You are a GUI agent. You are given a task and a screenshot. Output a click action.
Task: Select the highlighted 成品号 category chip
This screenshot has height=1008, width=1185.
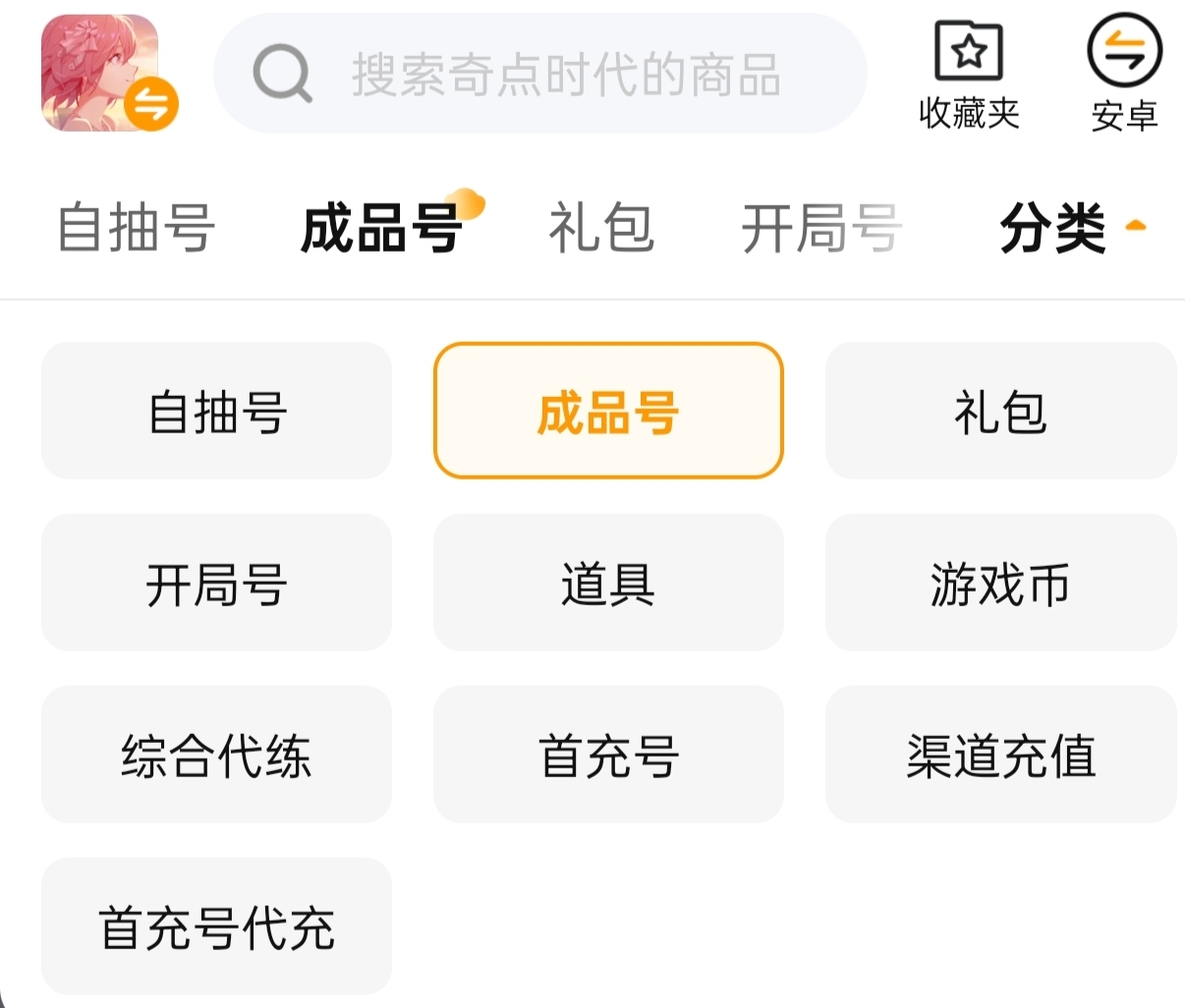click(608, 411)
